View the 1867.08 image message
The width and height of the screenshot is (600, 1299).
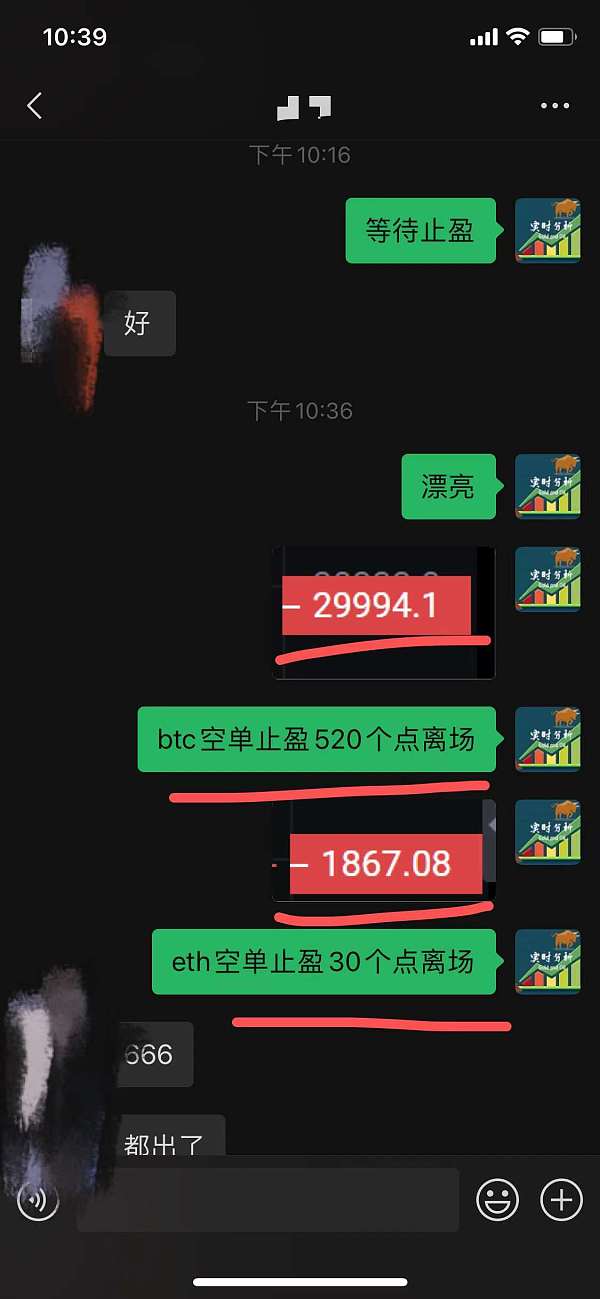(384, 850)
